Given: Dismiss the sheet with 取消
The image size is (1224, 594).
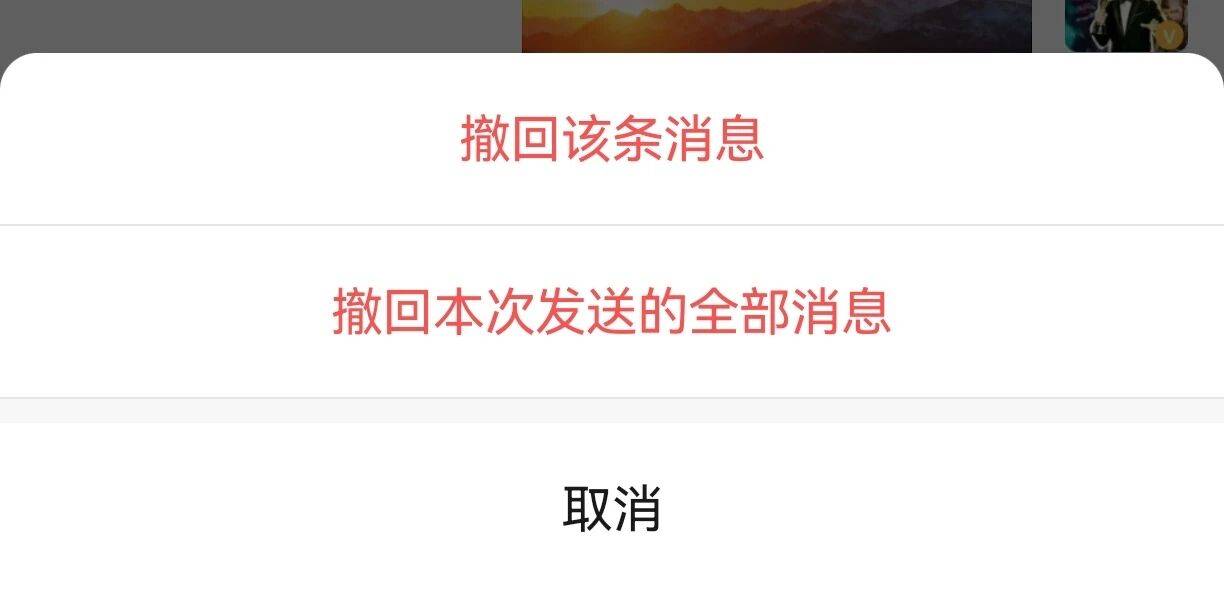Looking at the screenshot, I should [612, 508].
